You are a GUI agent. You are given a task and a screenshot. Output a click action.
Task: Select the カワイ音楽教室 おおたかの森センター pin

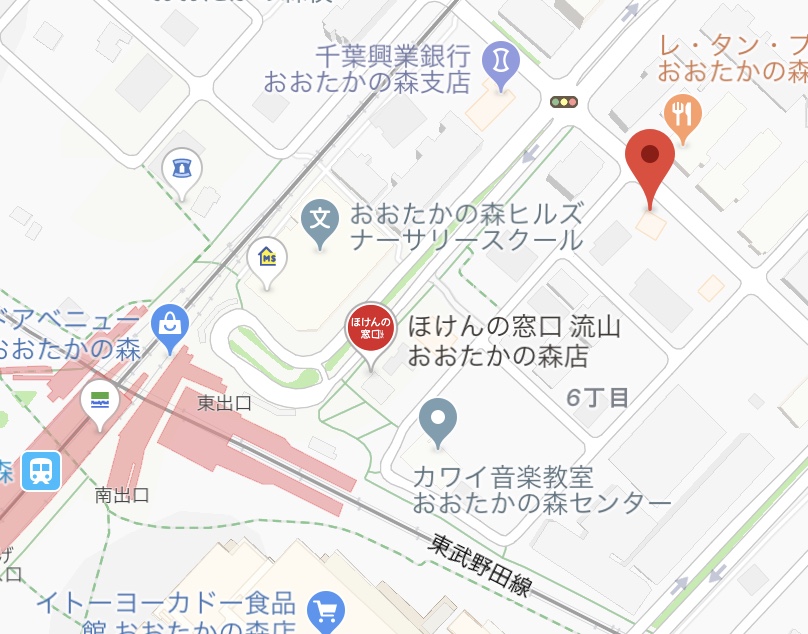coord(437,418)
